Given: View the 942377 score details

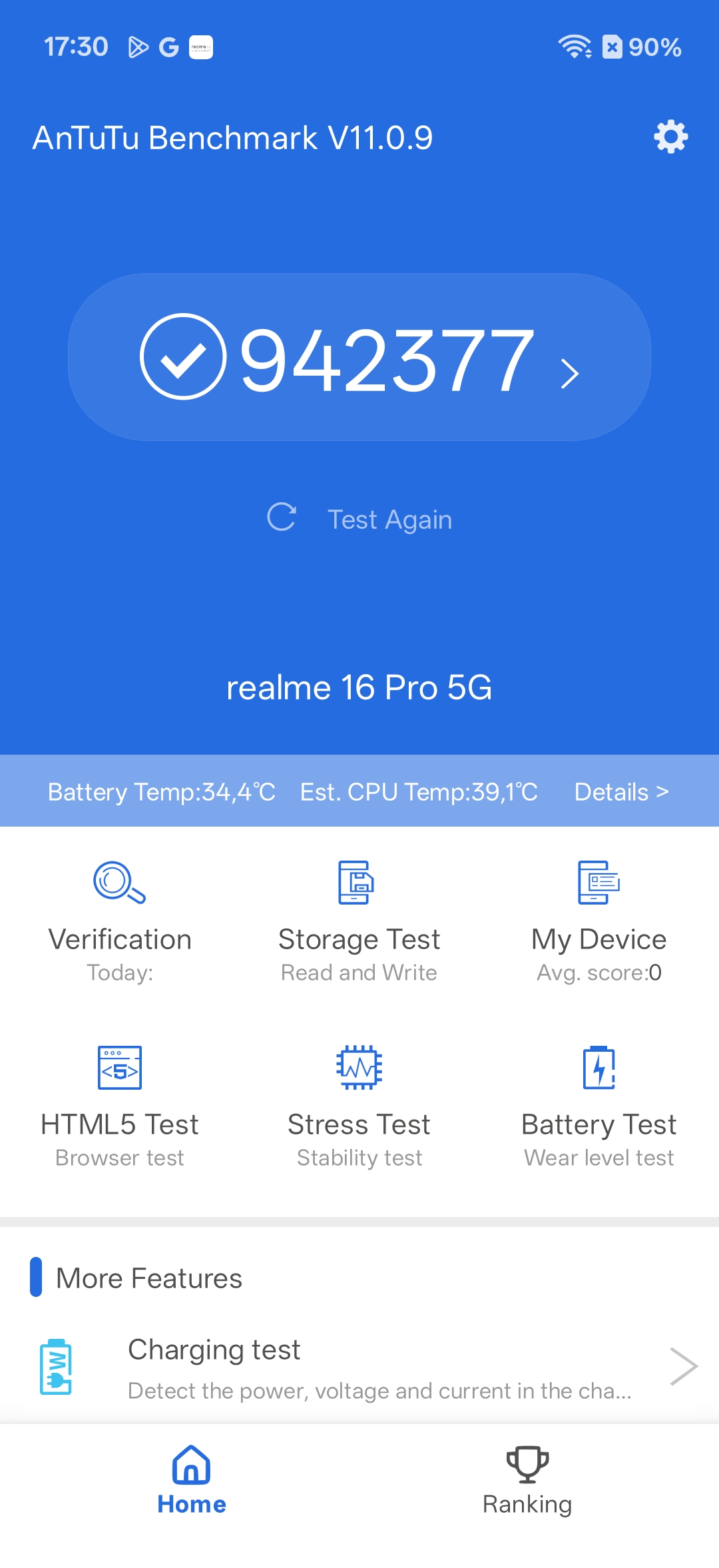Looking at the screenshot, I should click(359, 357).
